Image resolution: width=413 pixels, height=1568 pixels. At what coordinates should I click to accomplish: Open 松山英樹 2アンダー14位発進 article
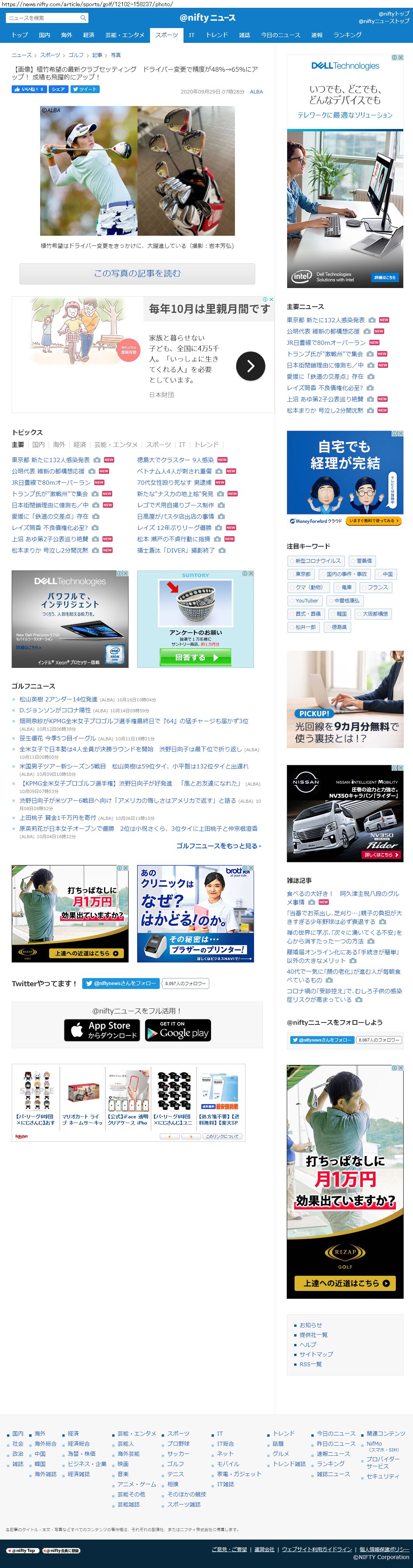coord(58,699)
